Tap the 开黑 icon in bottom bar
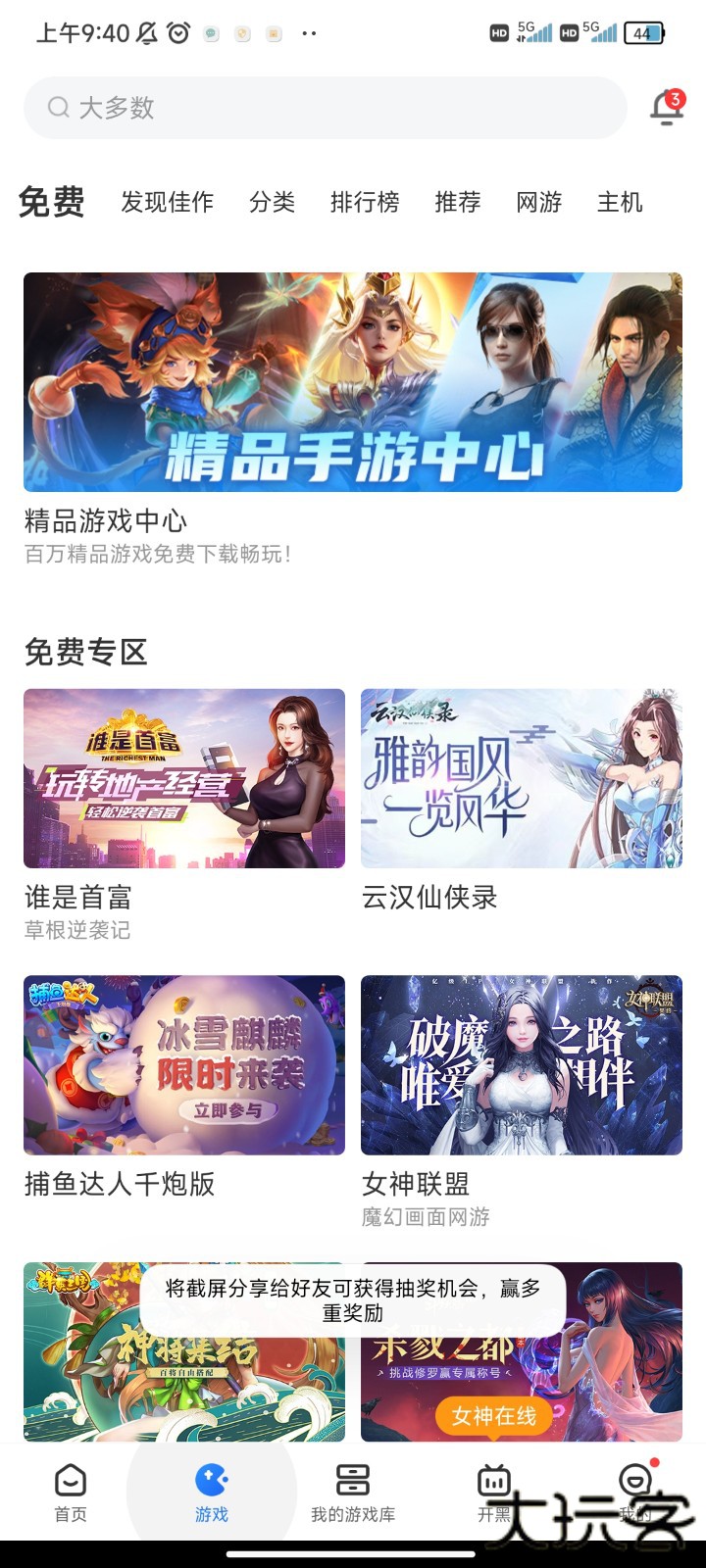The height and width of the screenshot is (1568, 706). click(494, 1480)
